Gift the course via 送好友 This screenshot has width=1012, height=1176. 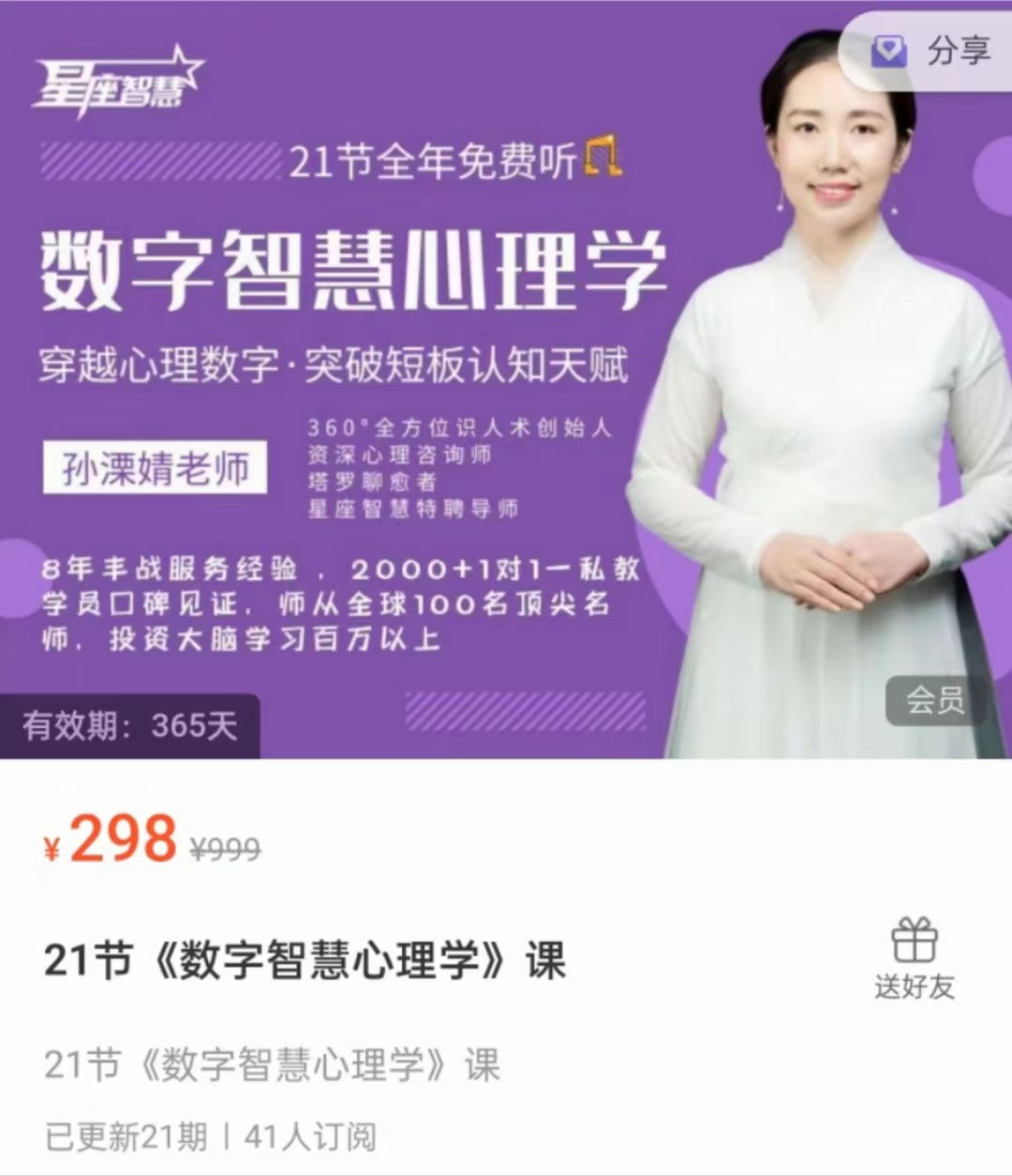pyautogui.click(x=914, y=960)
